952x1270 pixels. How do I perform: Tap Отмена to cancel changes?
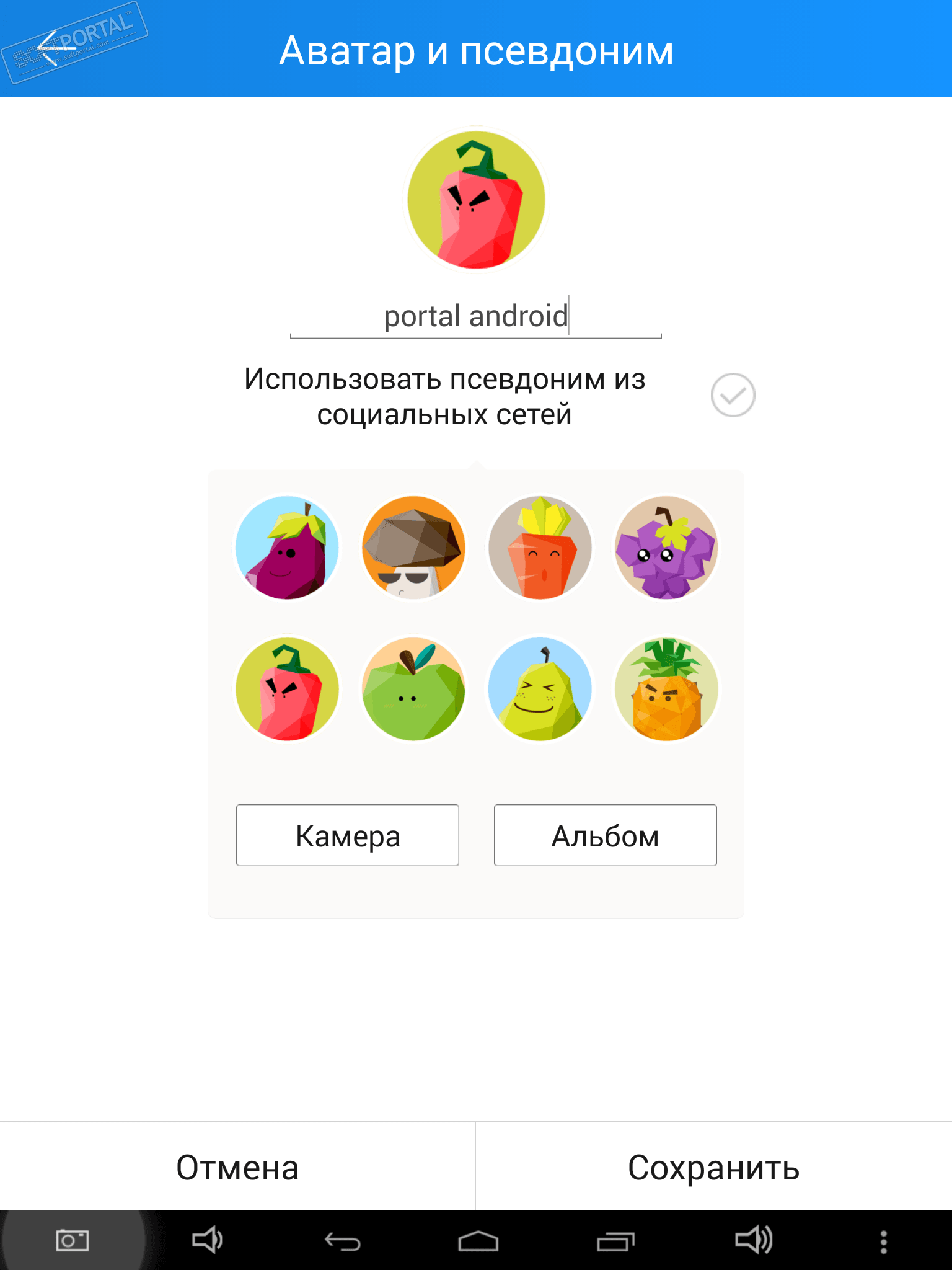click(237, 1167)
